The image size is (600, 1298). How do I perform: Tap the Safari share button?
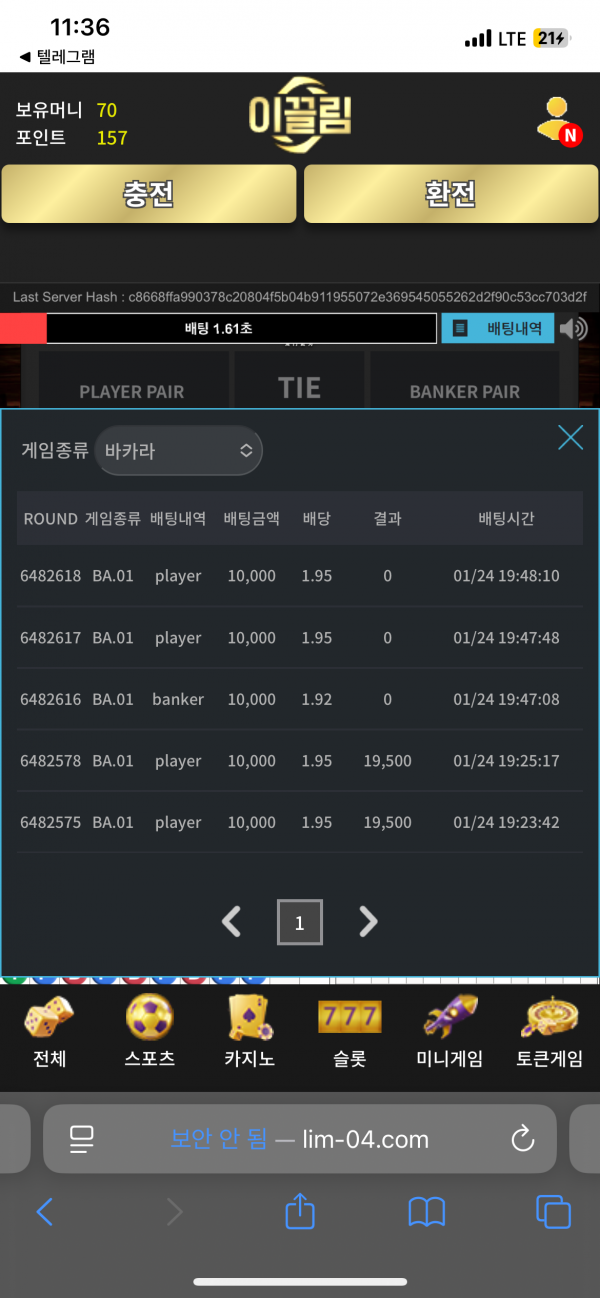click(x=300, y=1212)
